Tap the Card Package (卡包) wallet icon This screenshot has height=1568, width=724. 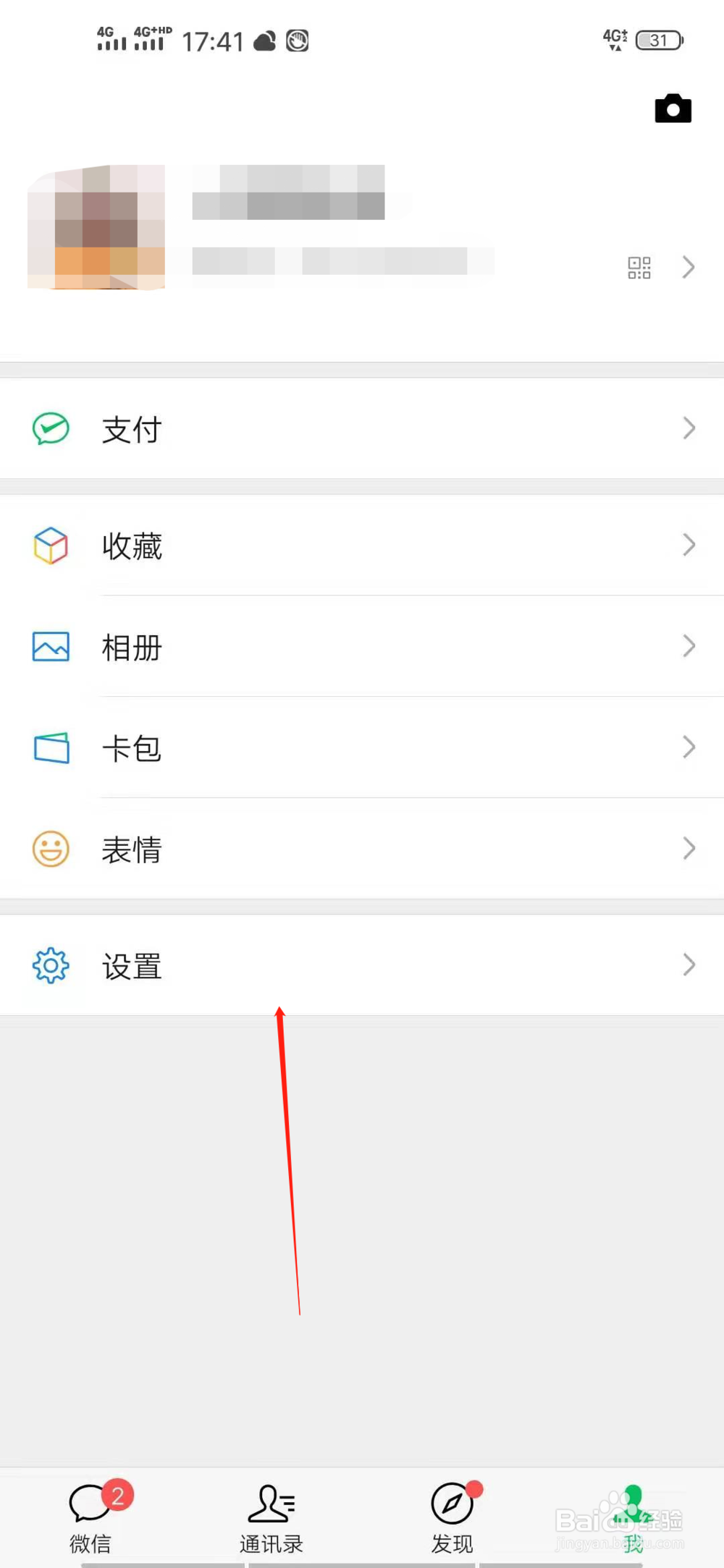click(x=50, y=749)
